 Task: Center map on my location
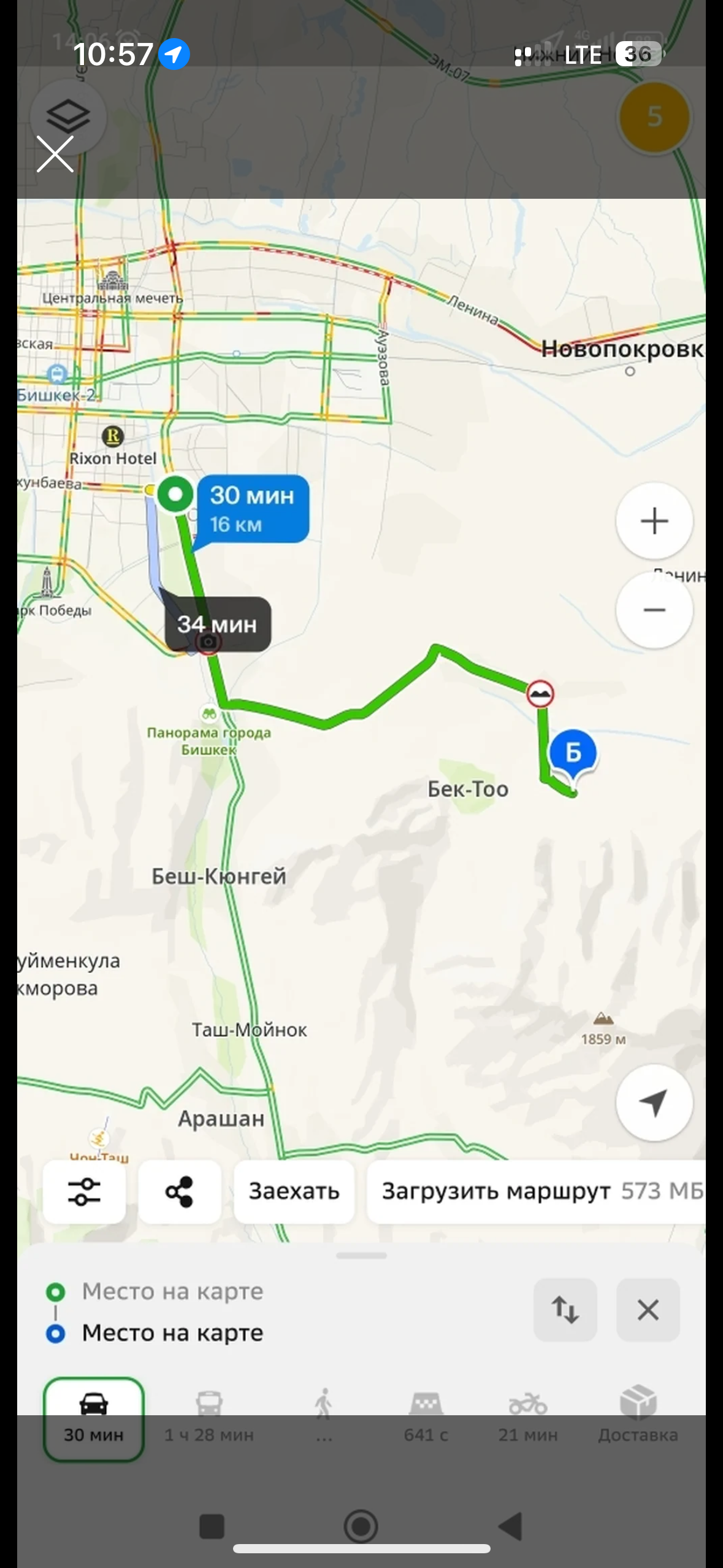[x=654, y=1102]
